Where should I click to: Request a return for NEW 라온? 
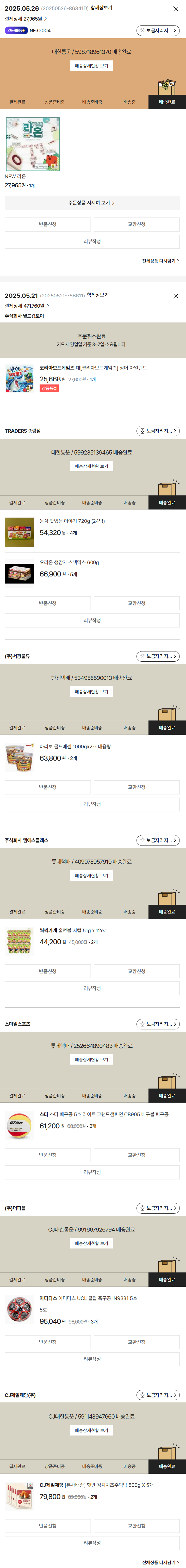(47, 225)
